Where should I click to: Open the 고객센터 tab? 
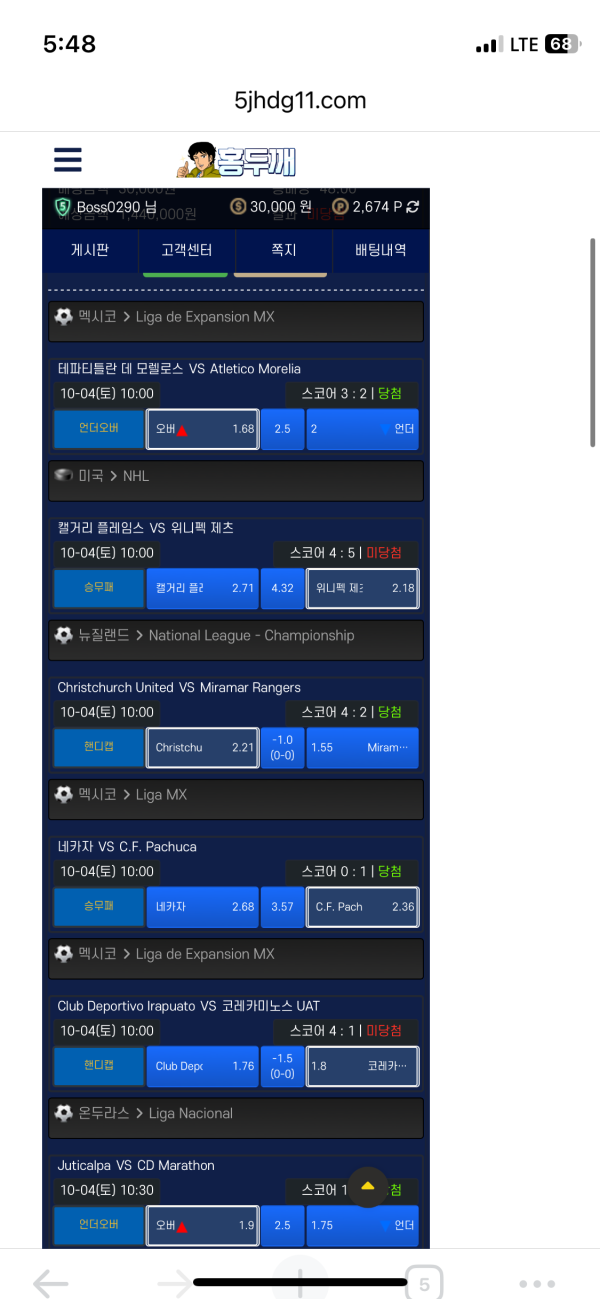pyautogui.click(x=186, y=251)
